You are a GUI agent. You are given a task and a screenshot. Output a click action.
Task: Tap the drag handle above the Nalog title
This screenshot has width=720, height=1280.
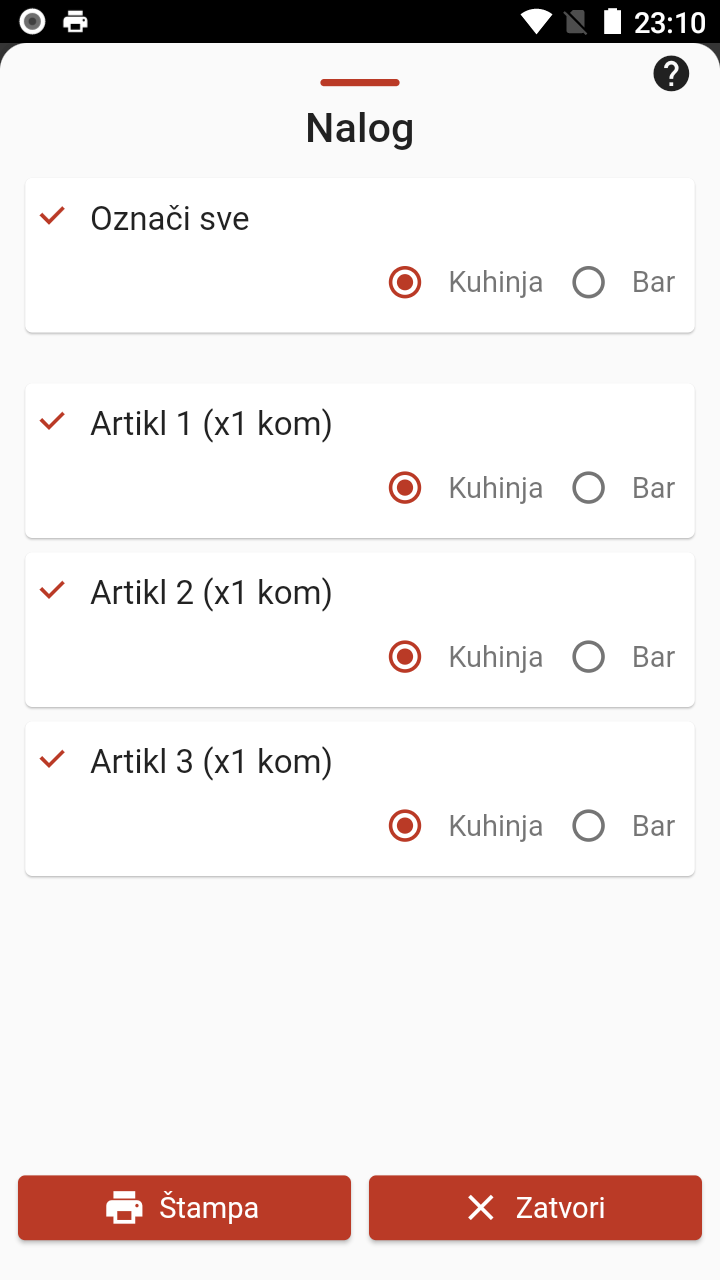359,83
